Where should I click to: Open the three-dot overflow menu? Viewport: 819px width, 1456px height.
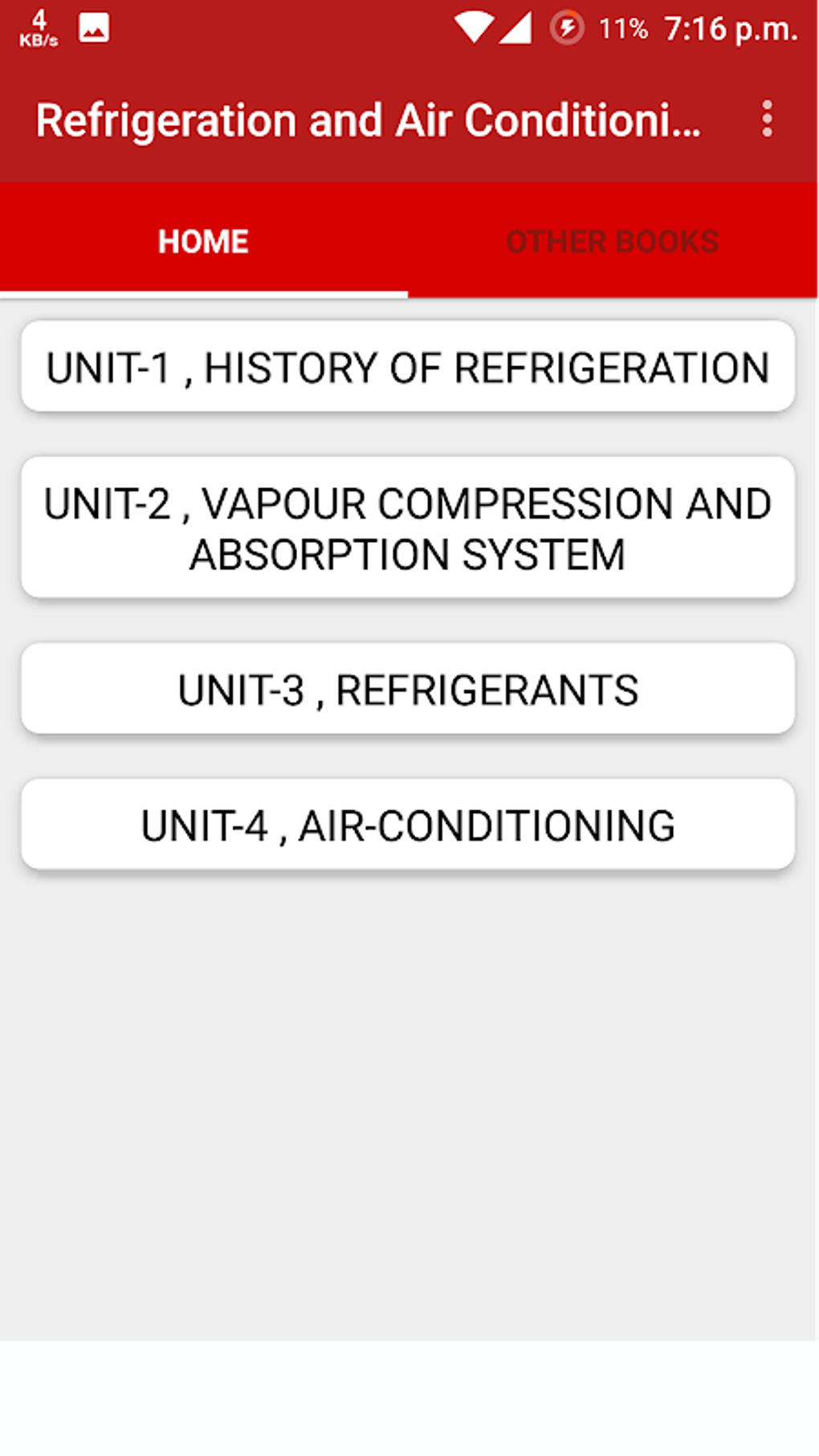pyautogui.click(x=767, y=119)
